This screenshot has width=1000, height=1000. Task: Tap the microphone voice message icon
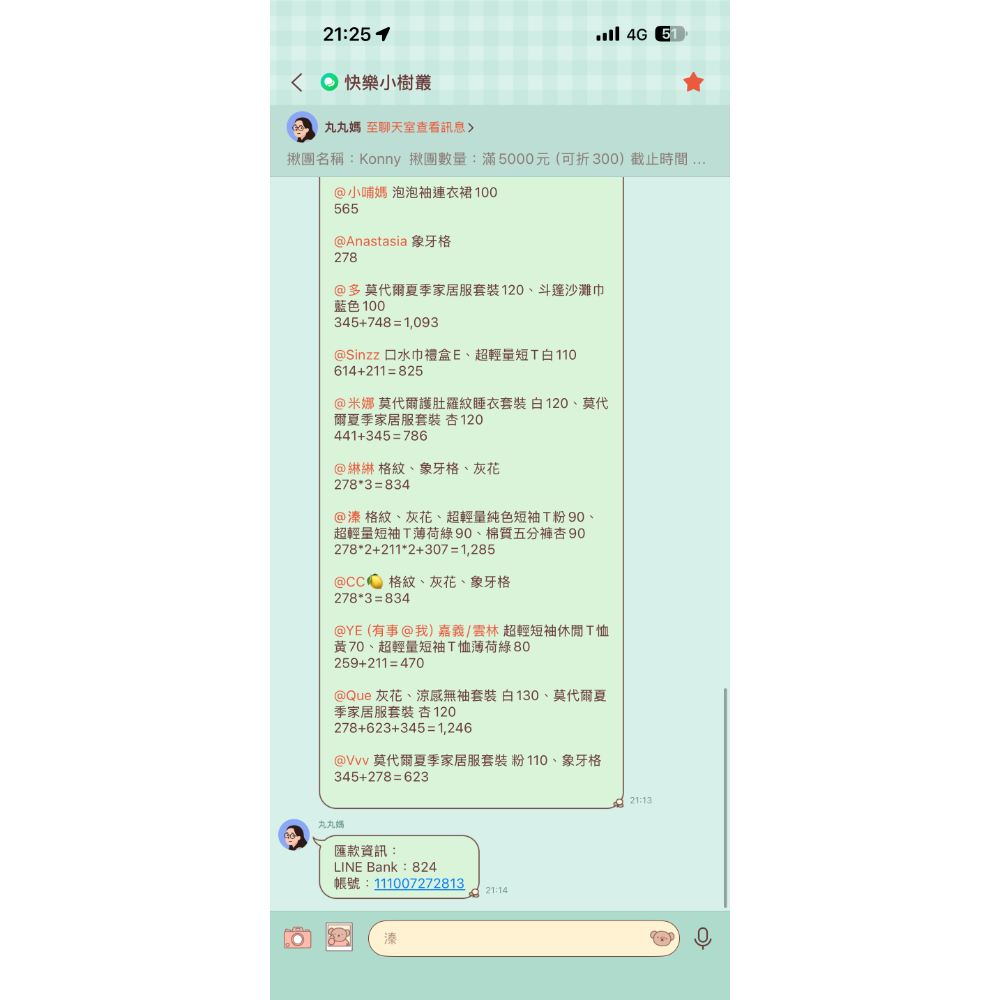[703, 938]
